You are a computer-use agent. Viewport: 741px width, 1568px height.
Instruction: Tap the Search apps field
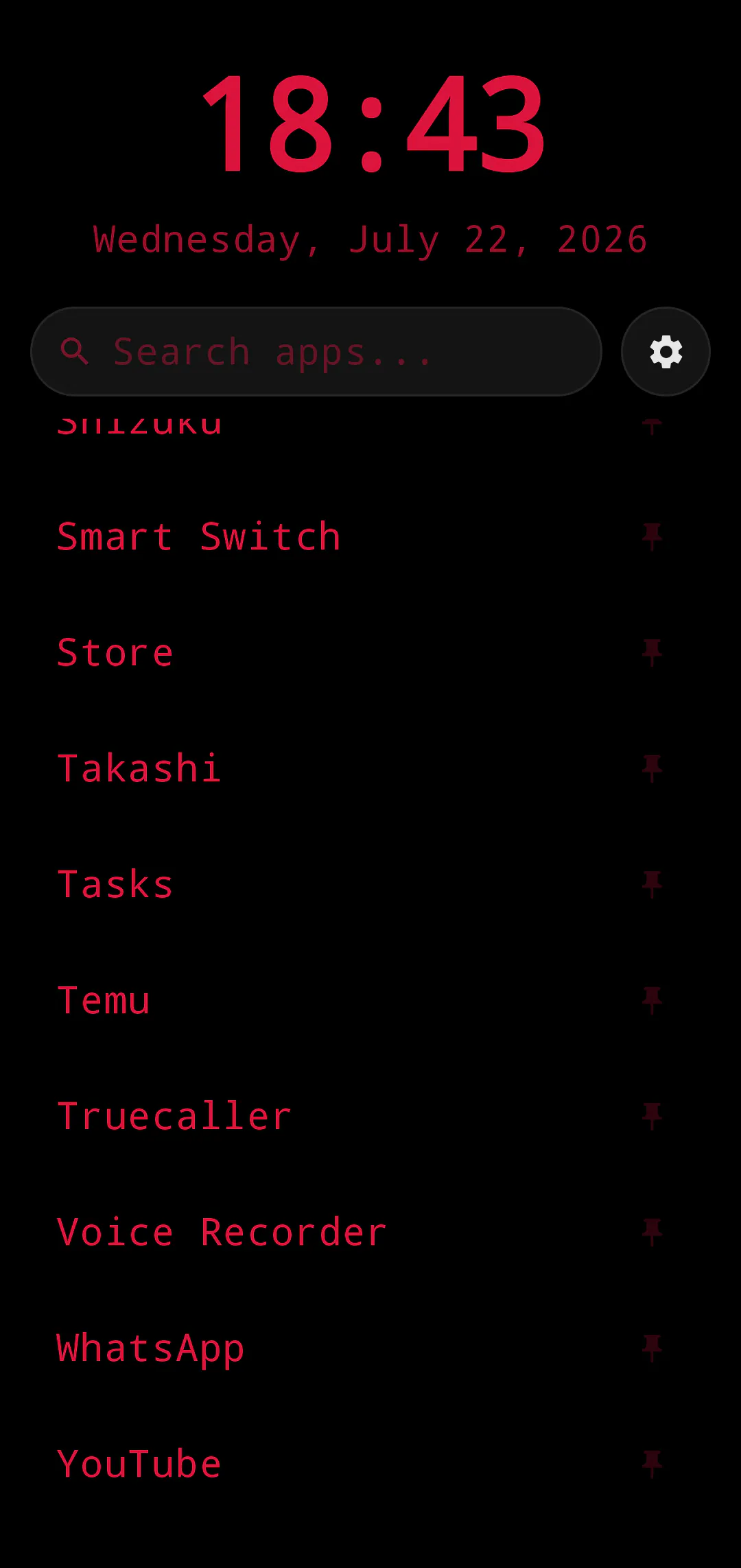tap(316, 351)
